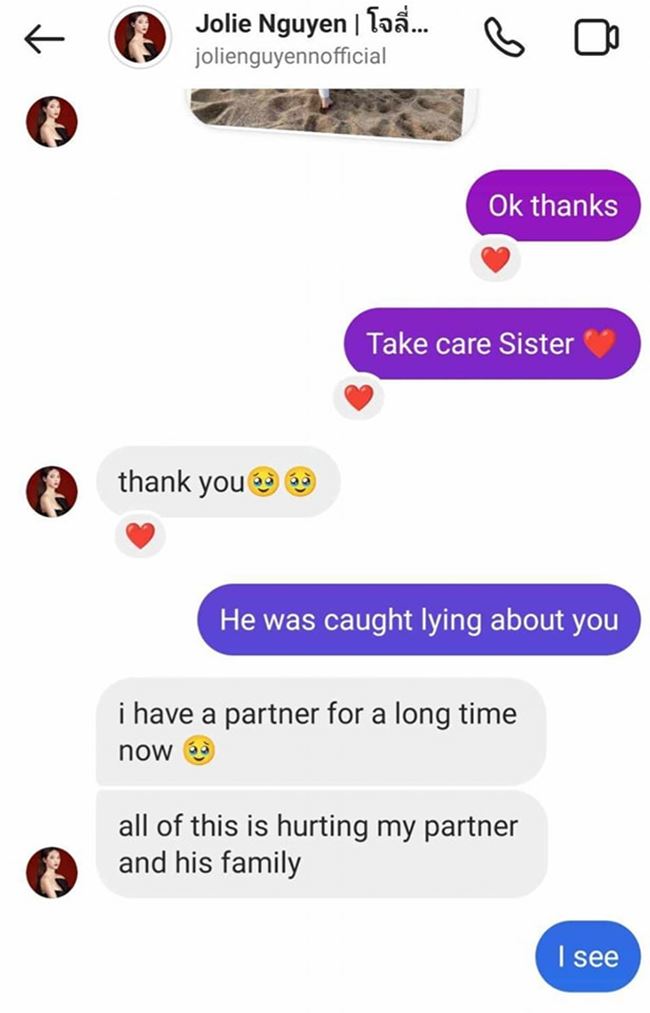Screen dimensions: 650x1013
Task: Start a voice call with Jolie Nguyen
Action: click(504, 38)
